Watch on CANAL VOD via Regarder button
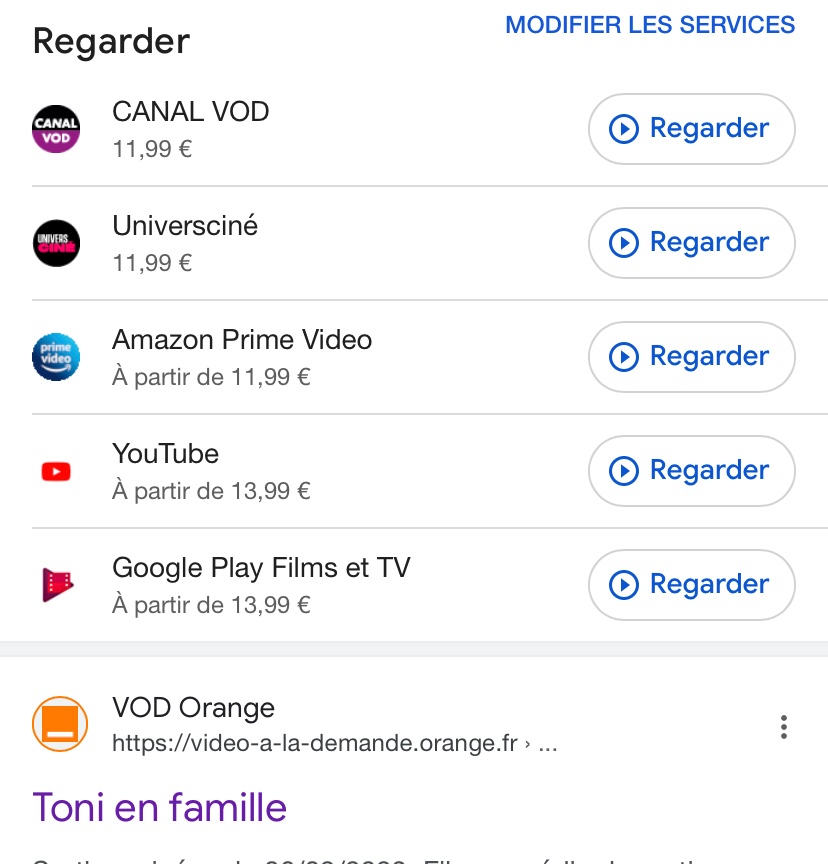This screenshot has height=864, width=828. (x=691, y=129)
